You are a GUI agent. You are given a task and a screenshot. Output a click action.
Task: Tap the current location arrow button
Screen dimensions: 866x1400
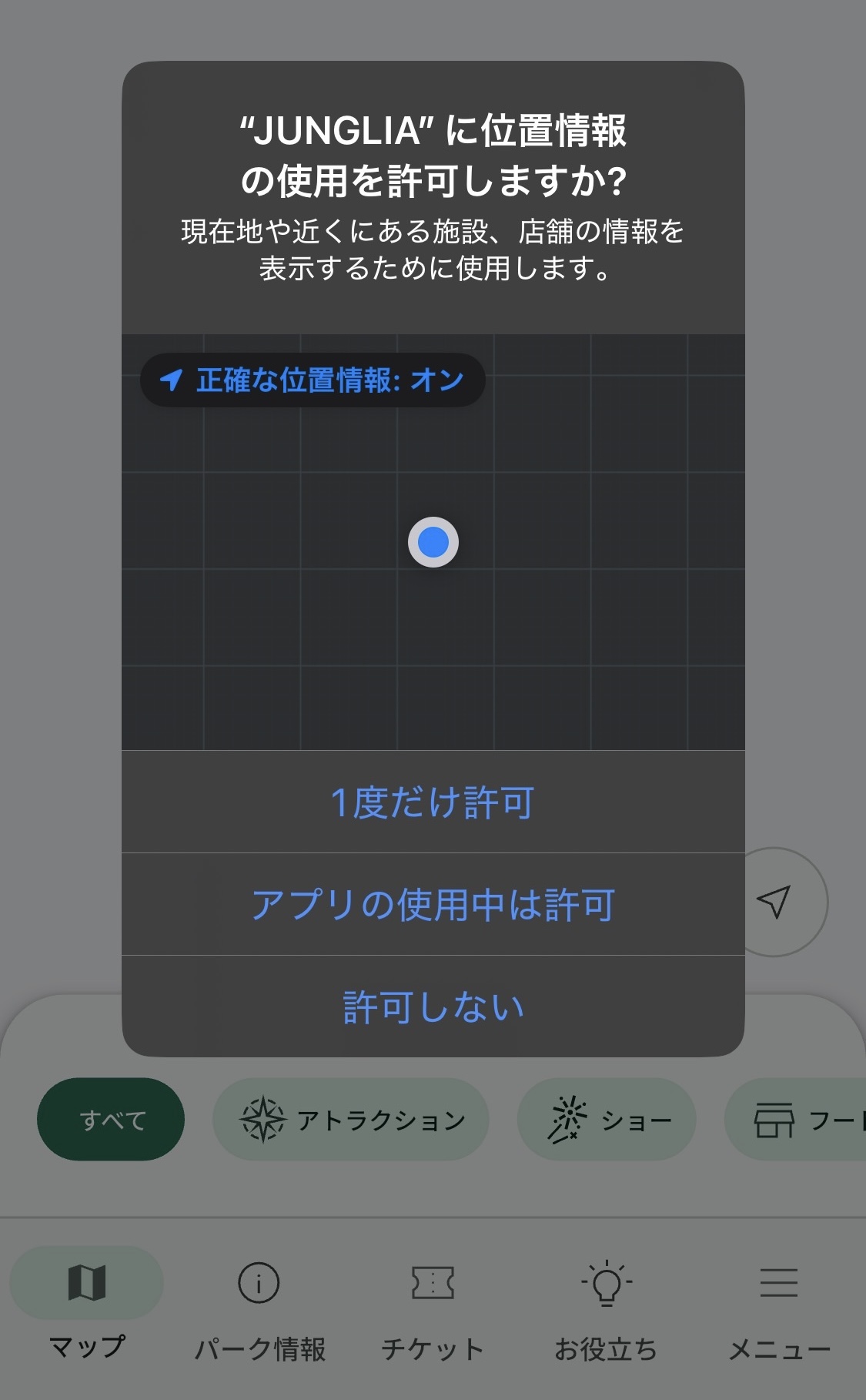(774, 902)
